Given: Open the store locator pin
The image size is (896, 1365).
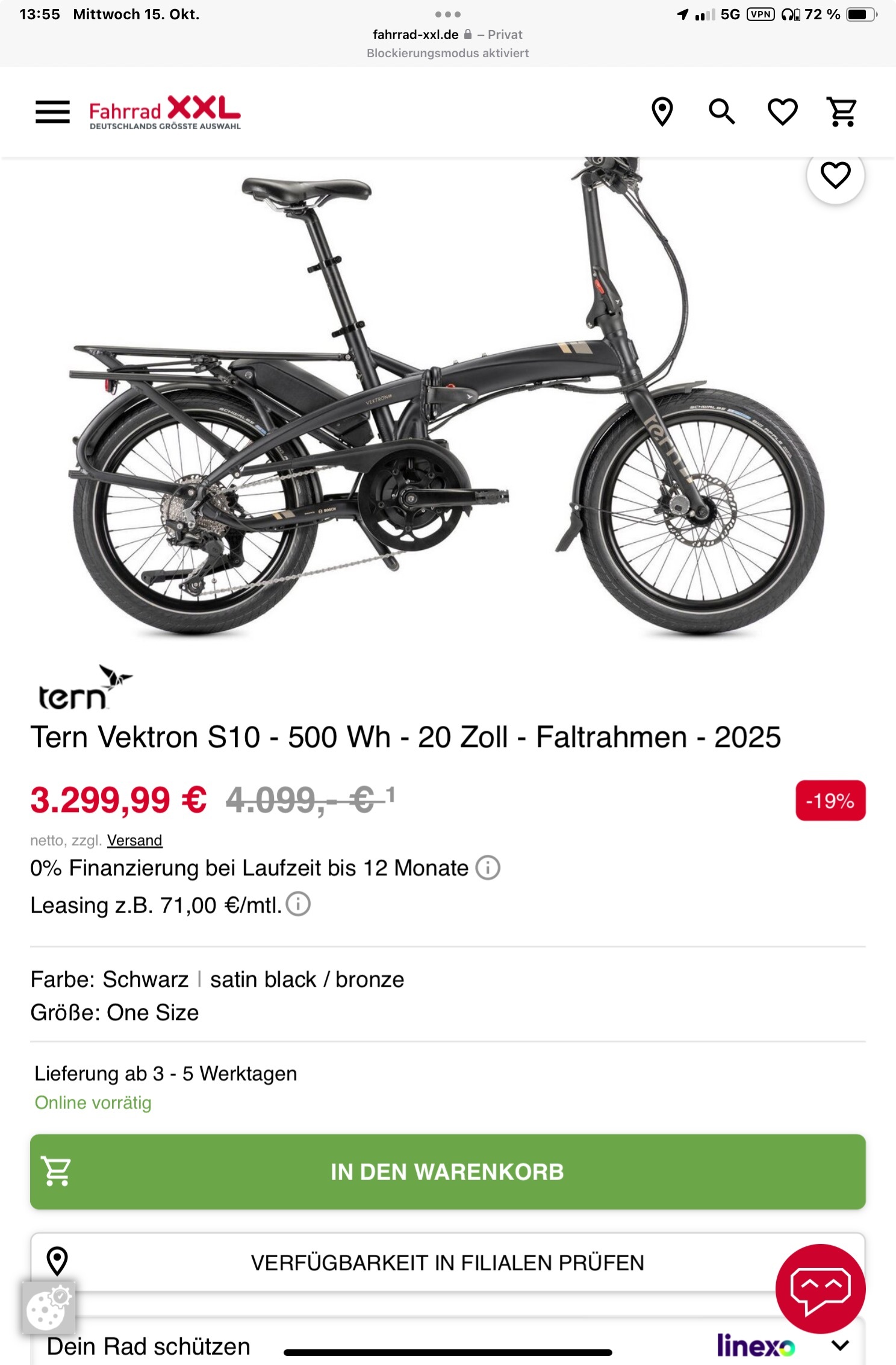Looking at the screenshot, I should tap(662, 112).
